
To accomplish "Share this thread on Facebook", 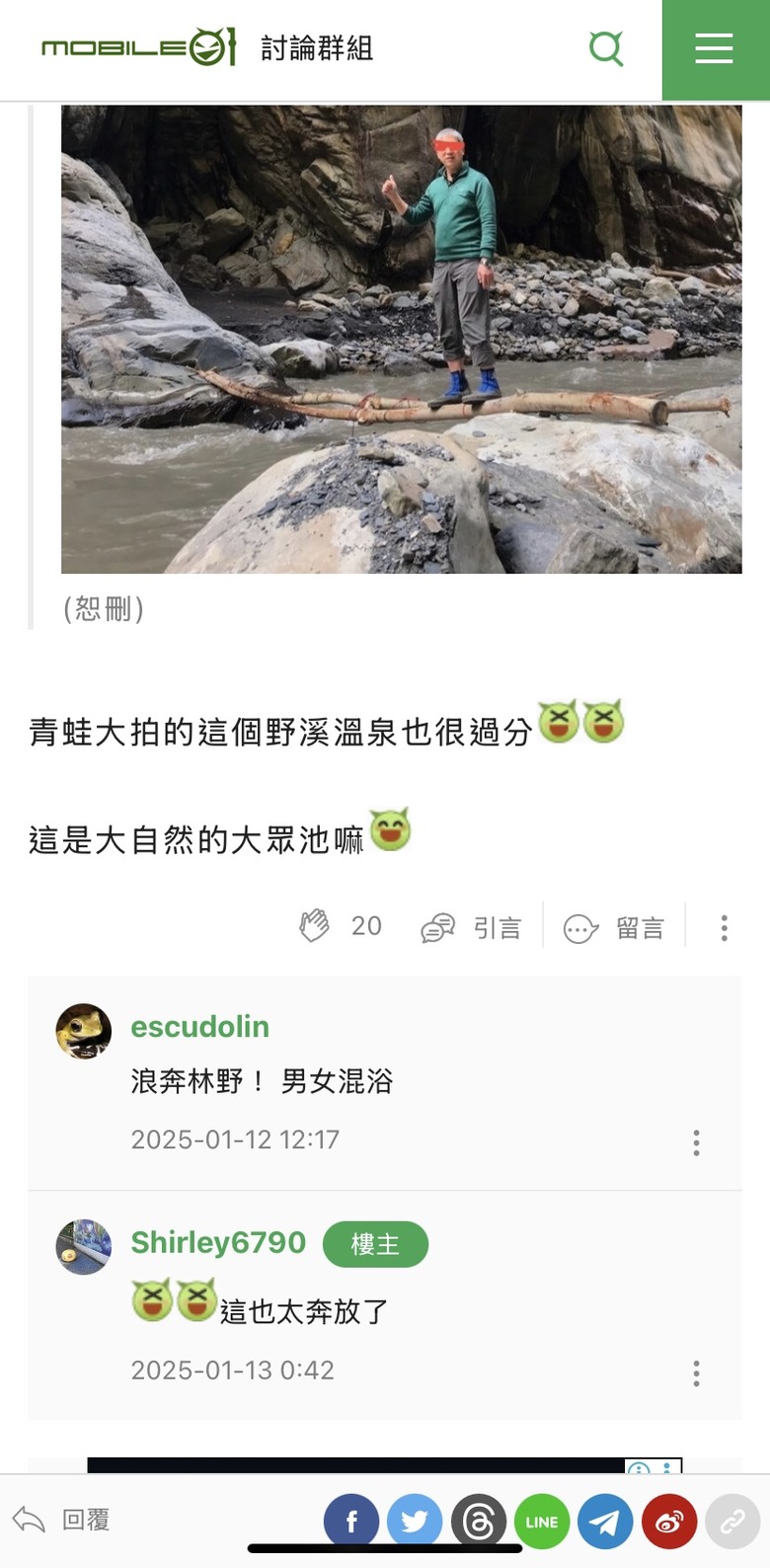I will (351, 1522).
